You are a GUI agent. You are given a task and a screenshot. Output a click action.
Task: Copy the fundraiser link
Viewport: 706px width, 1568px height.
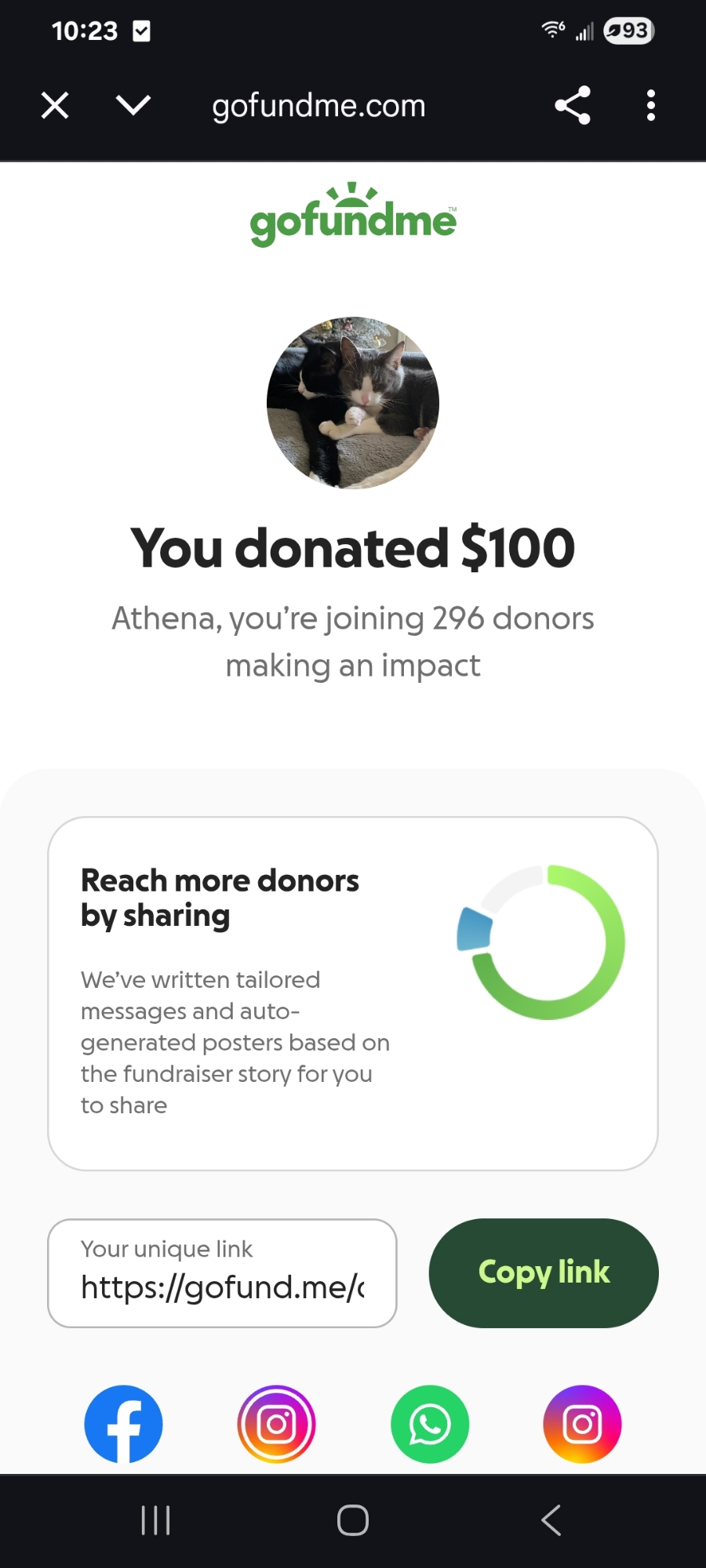(x=544, y=1272)
